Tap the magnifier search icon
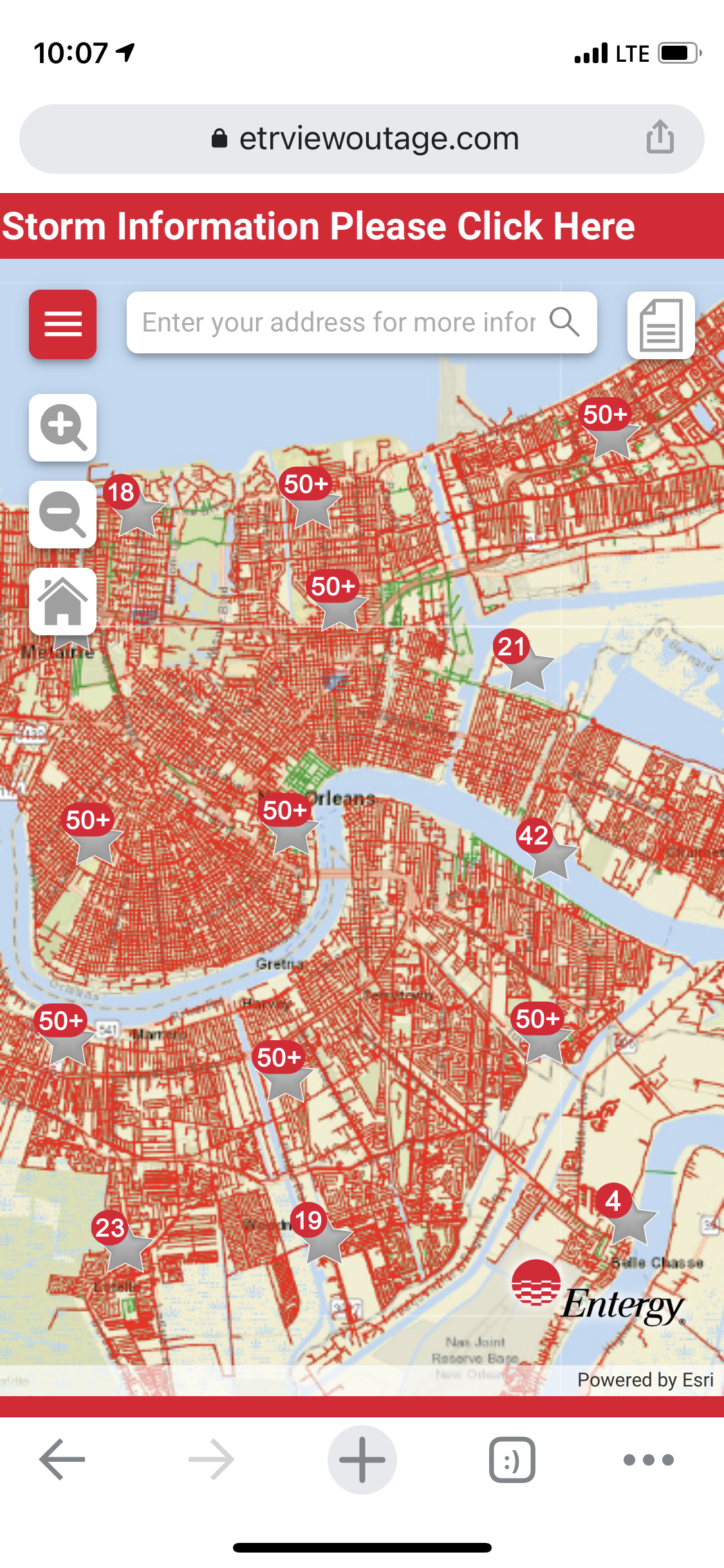 tap(564, 322)
